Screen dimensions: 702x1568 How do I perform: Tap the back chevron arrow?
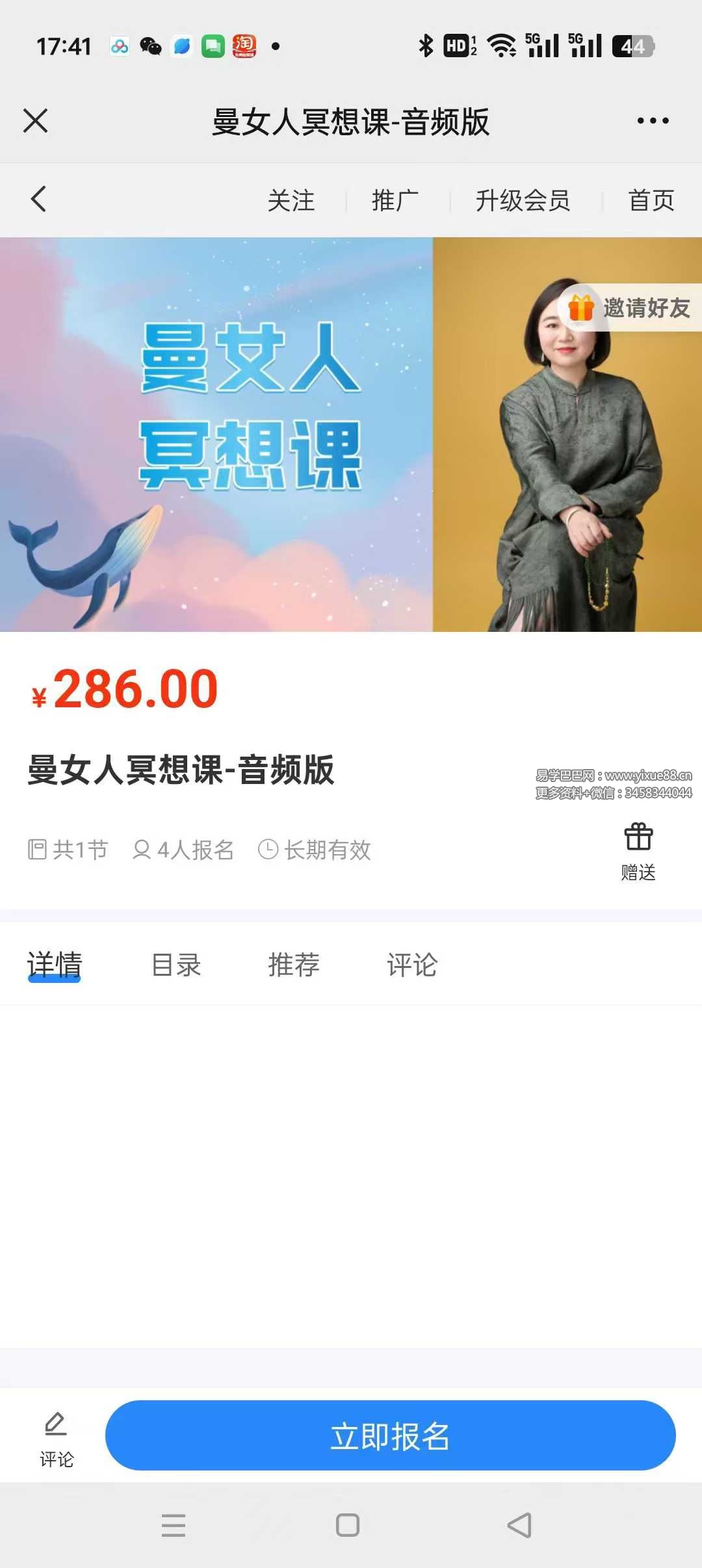coord(37,200)
